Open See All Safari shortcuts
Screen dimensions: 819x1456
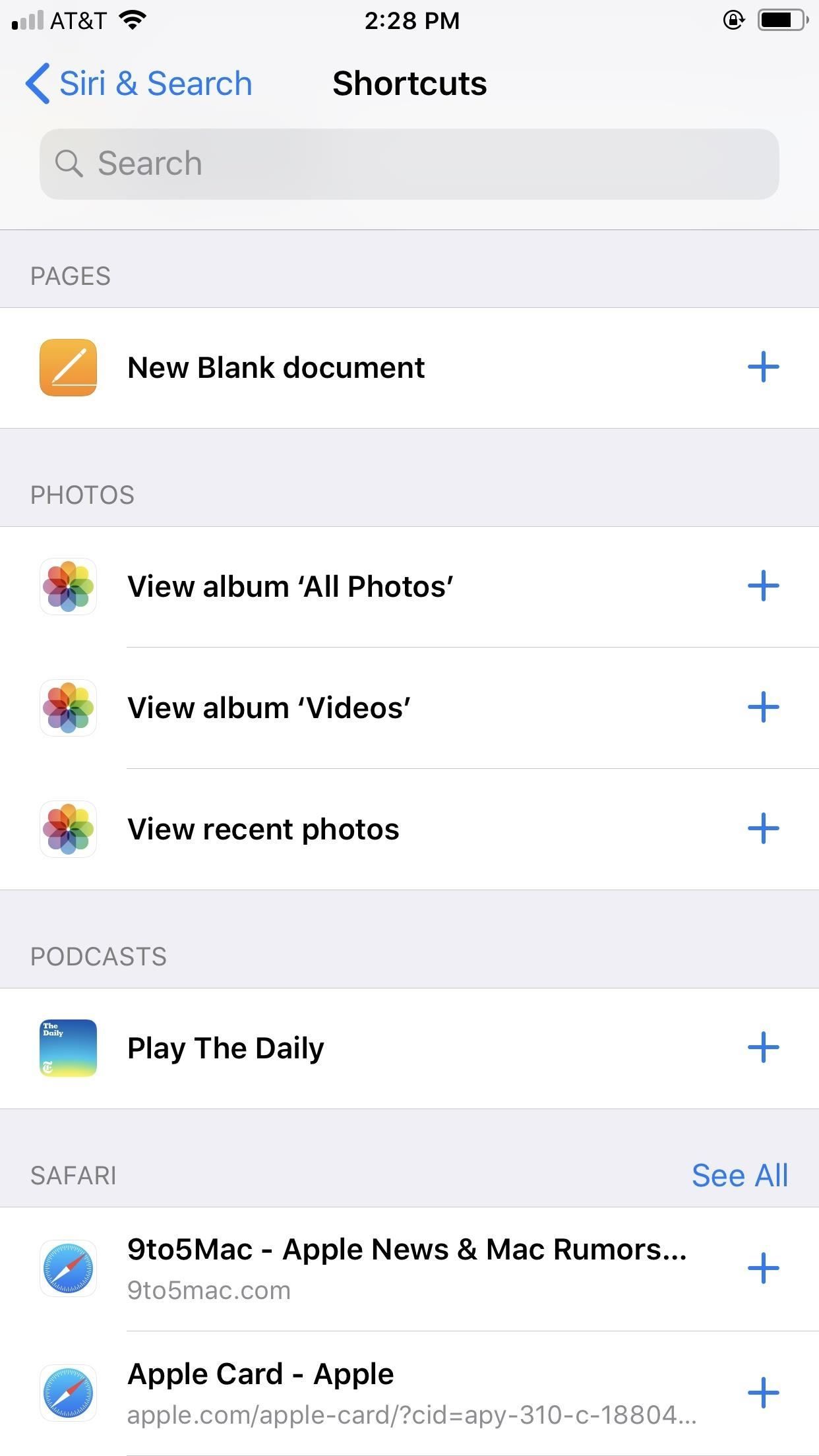coord(740,1174)
